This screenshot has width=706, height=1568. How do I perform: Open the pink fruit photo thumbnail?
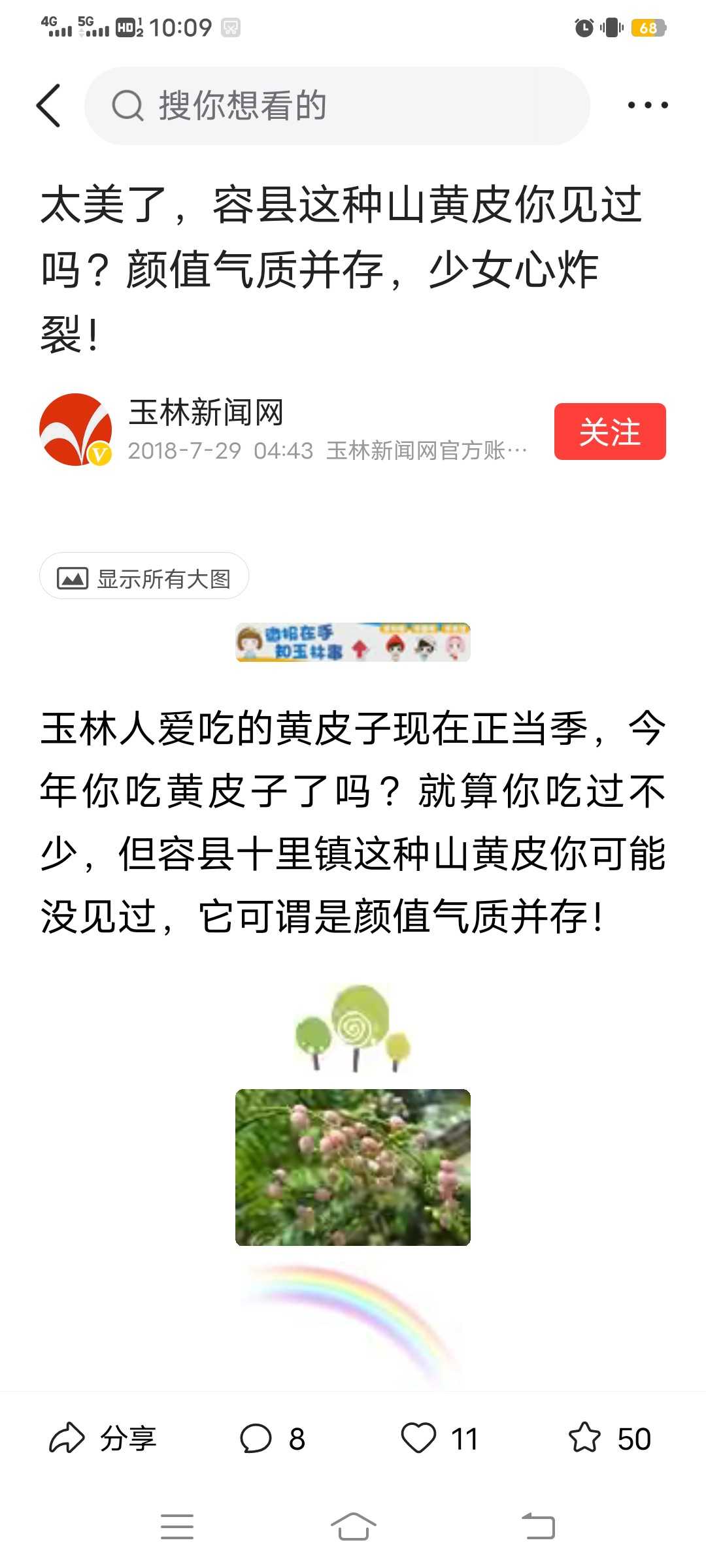click(x=353, y=1167)
